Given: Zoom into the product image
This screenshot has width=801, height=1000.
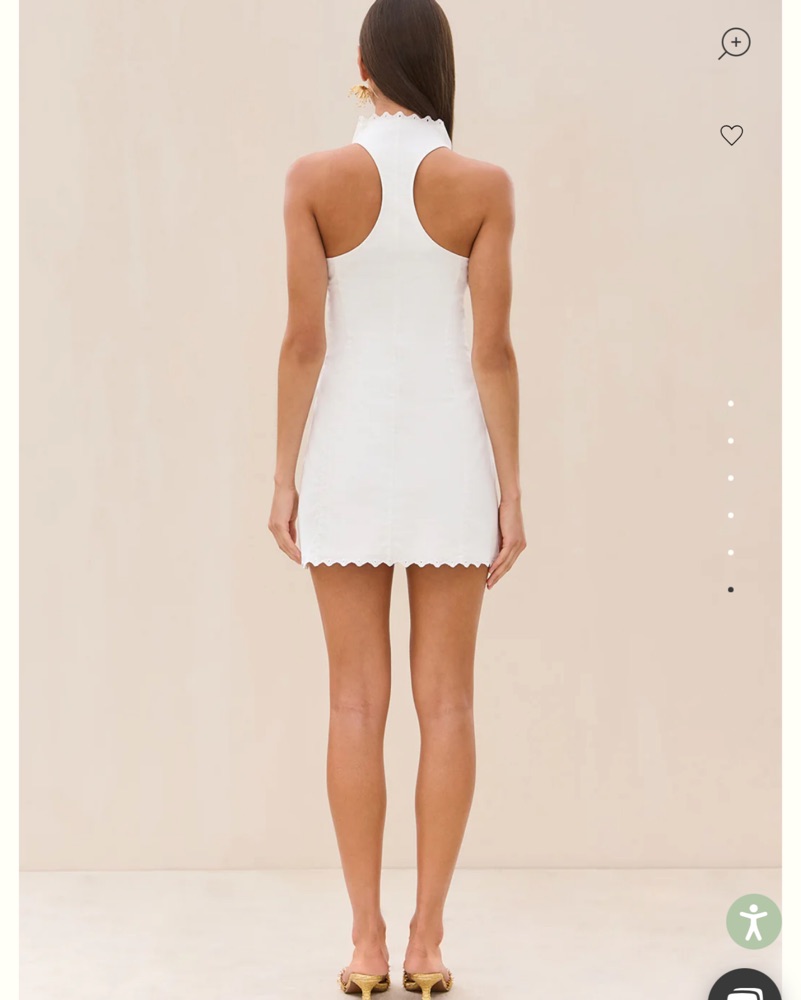Looking at the screenshot, I should (735, 43).
